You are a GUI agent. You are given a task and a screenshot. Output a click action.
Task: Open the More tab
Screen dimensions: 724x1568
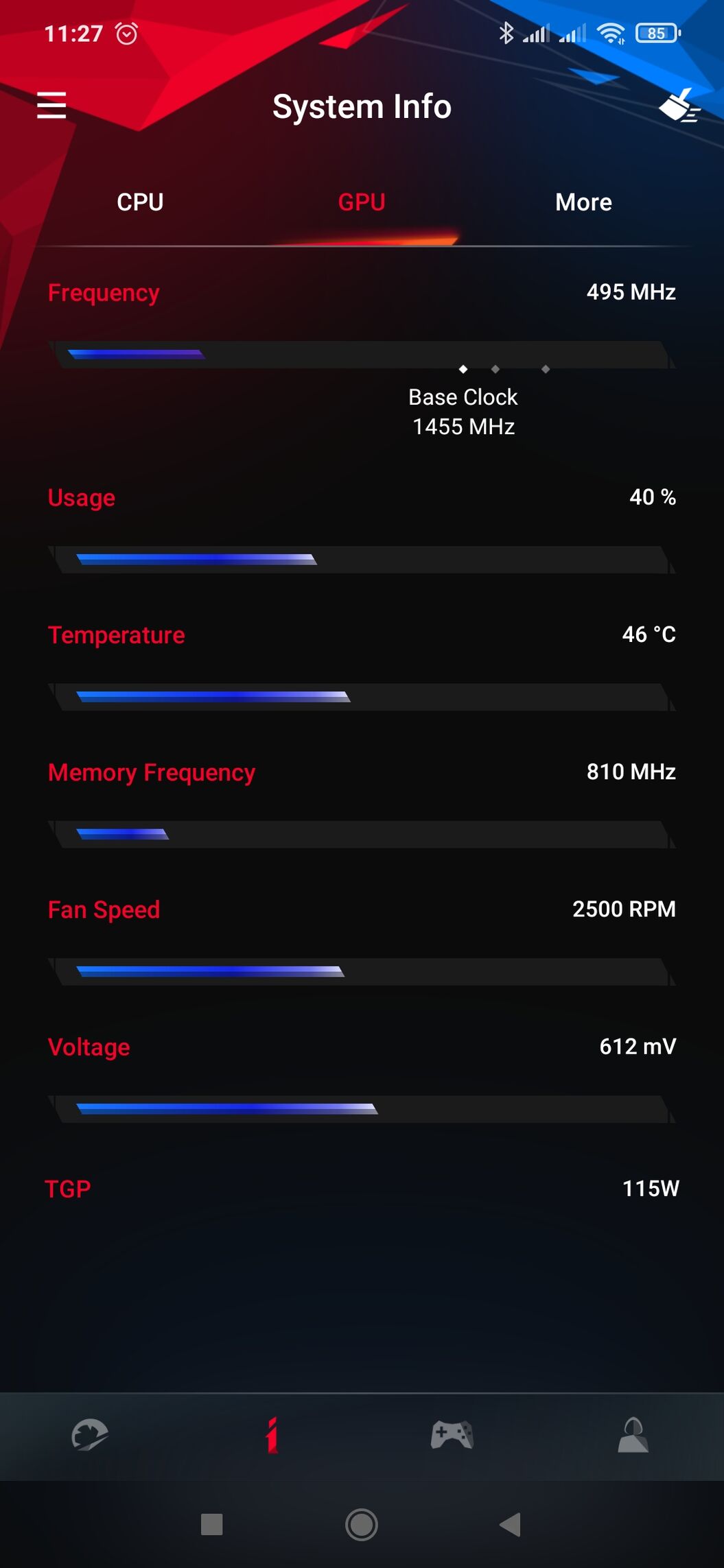point(583,202)
